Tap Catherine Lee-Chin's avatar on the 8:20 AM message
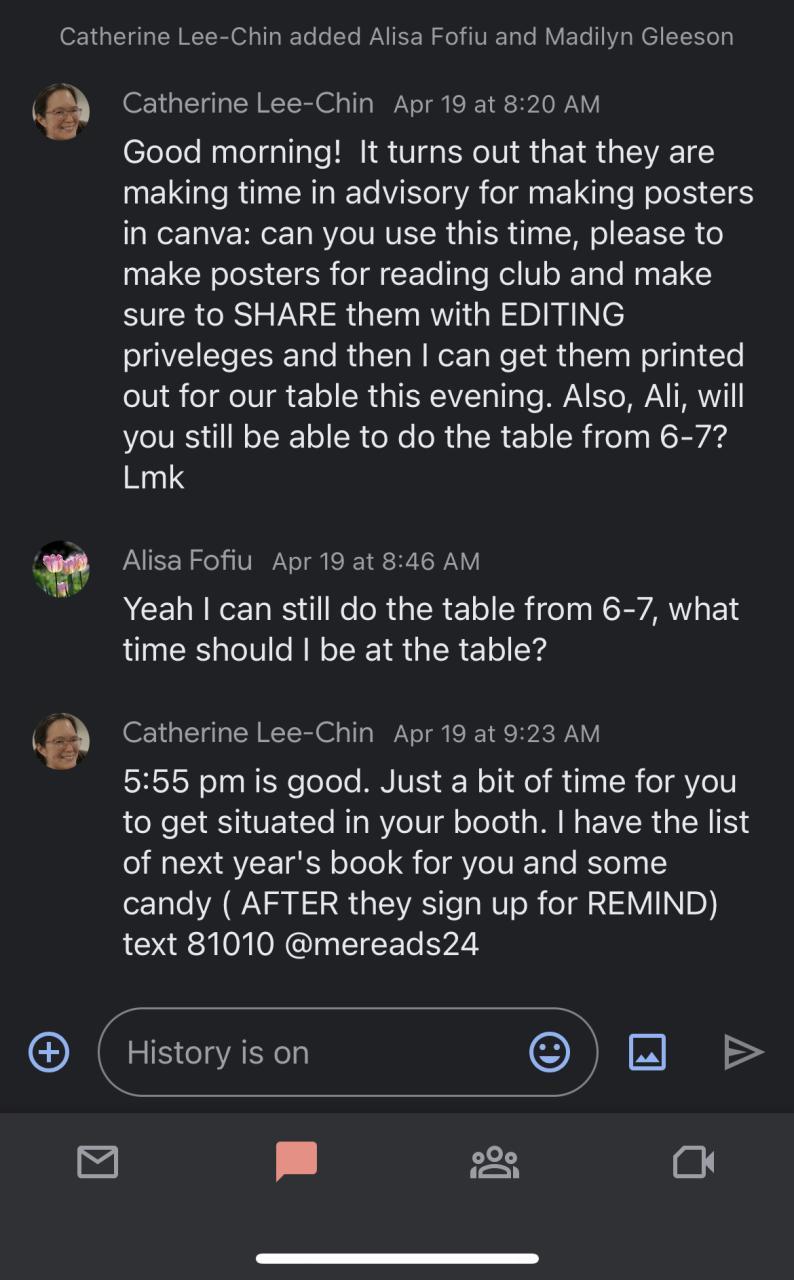The image size is (794, 1280). pos(61,111)
